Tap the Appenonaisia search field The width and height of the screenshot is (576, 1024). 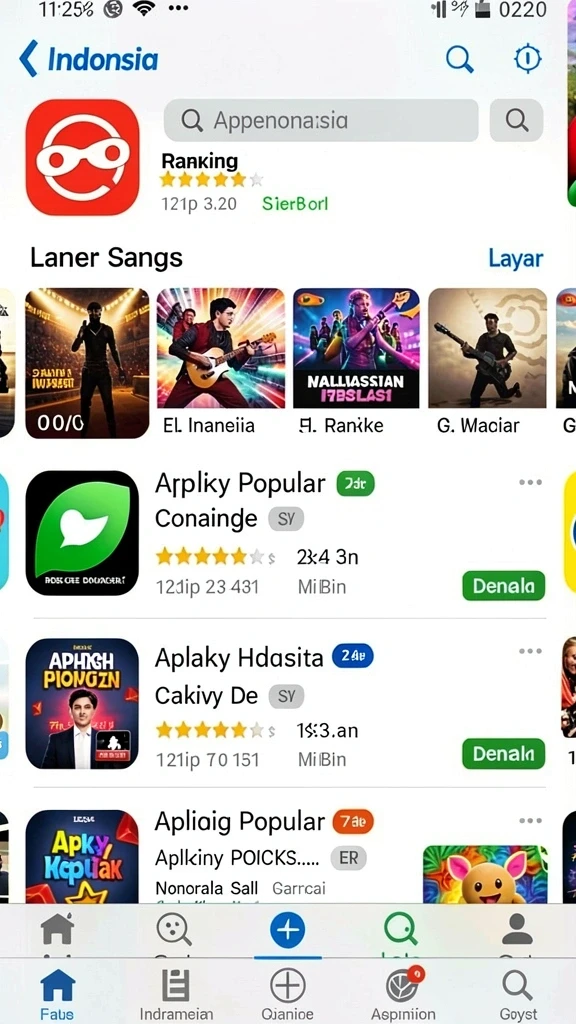(321, 120)
